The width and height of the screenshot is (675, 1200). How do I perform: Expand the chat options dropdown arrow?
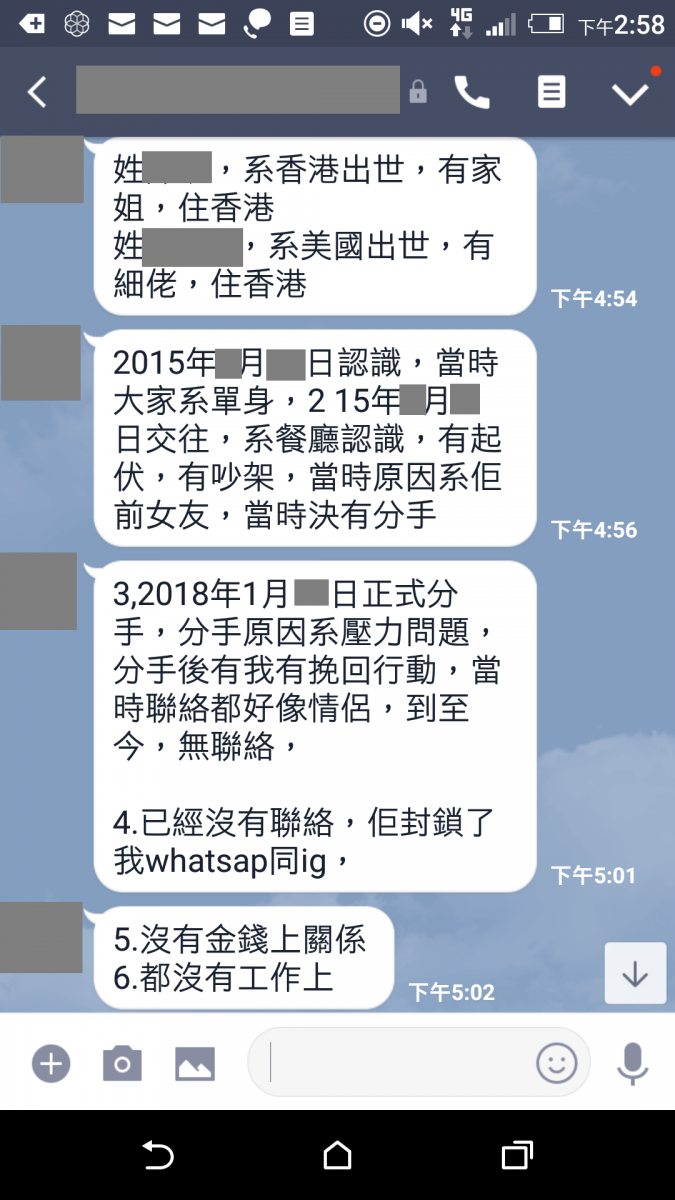(x=630, y=93)
